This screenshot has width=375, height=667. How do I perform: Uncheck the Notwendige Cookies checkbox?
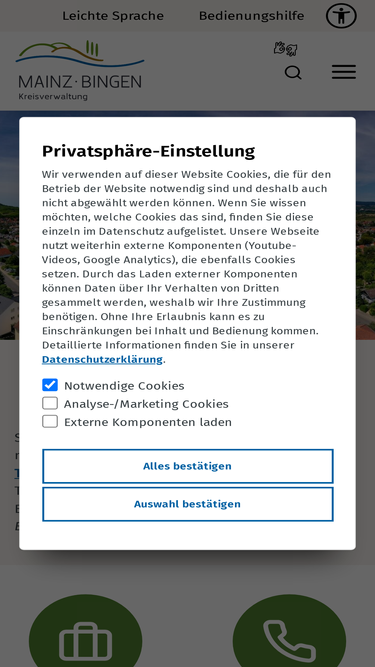(x=50, y=385)
